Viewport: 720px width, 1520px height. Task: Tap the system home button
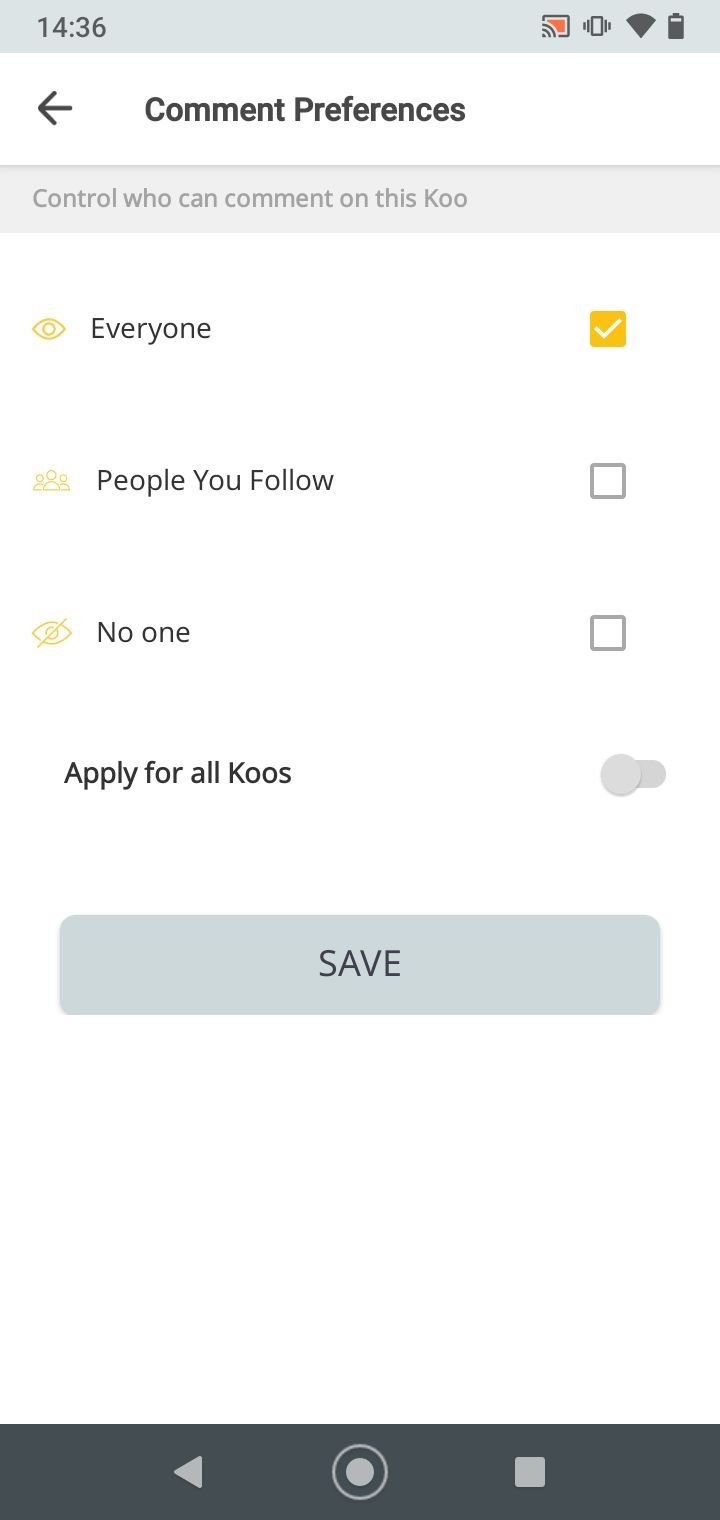[x=360, y=1472]
